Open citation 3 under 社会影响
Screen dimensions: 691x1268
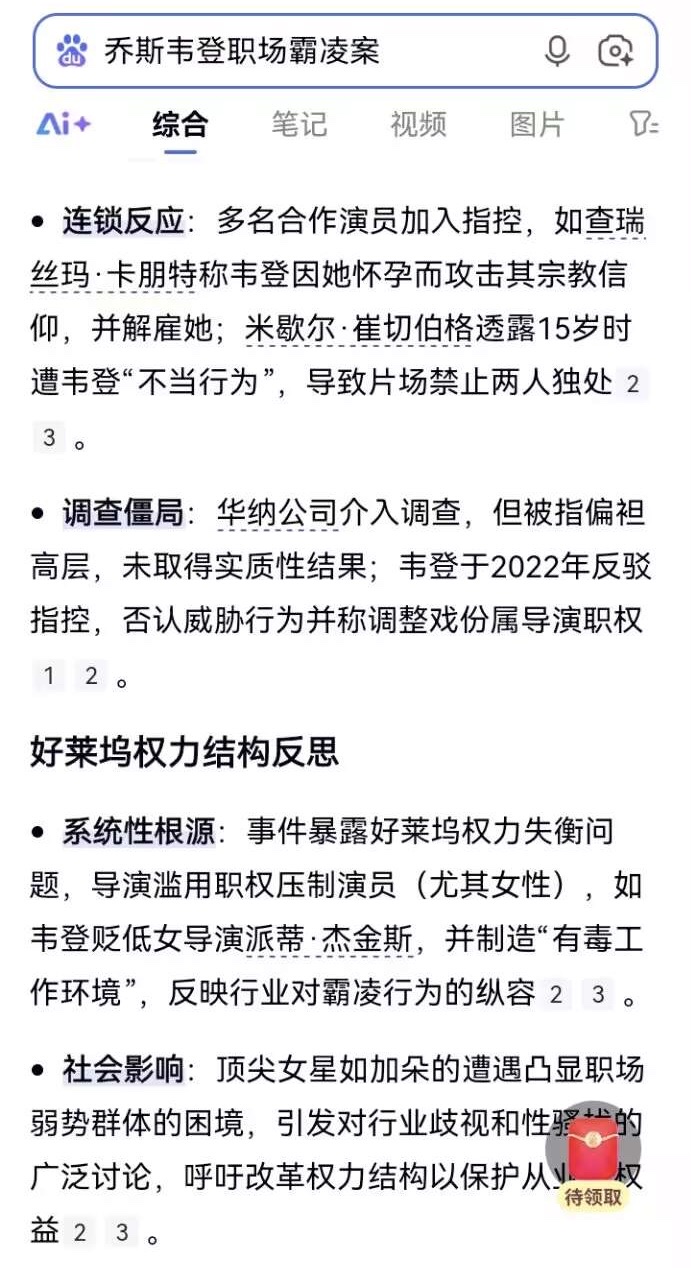coord(122,1232)
